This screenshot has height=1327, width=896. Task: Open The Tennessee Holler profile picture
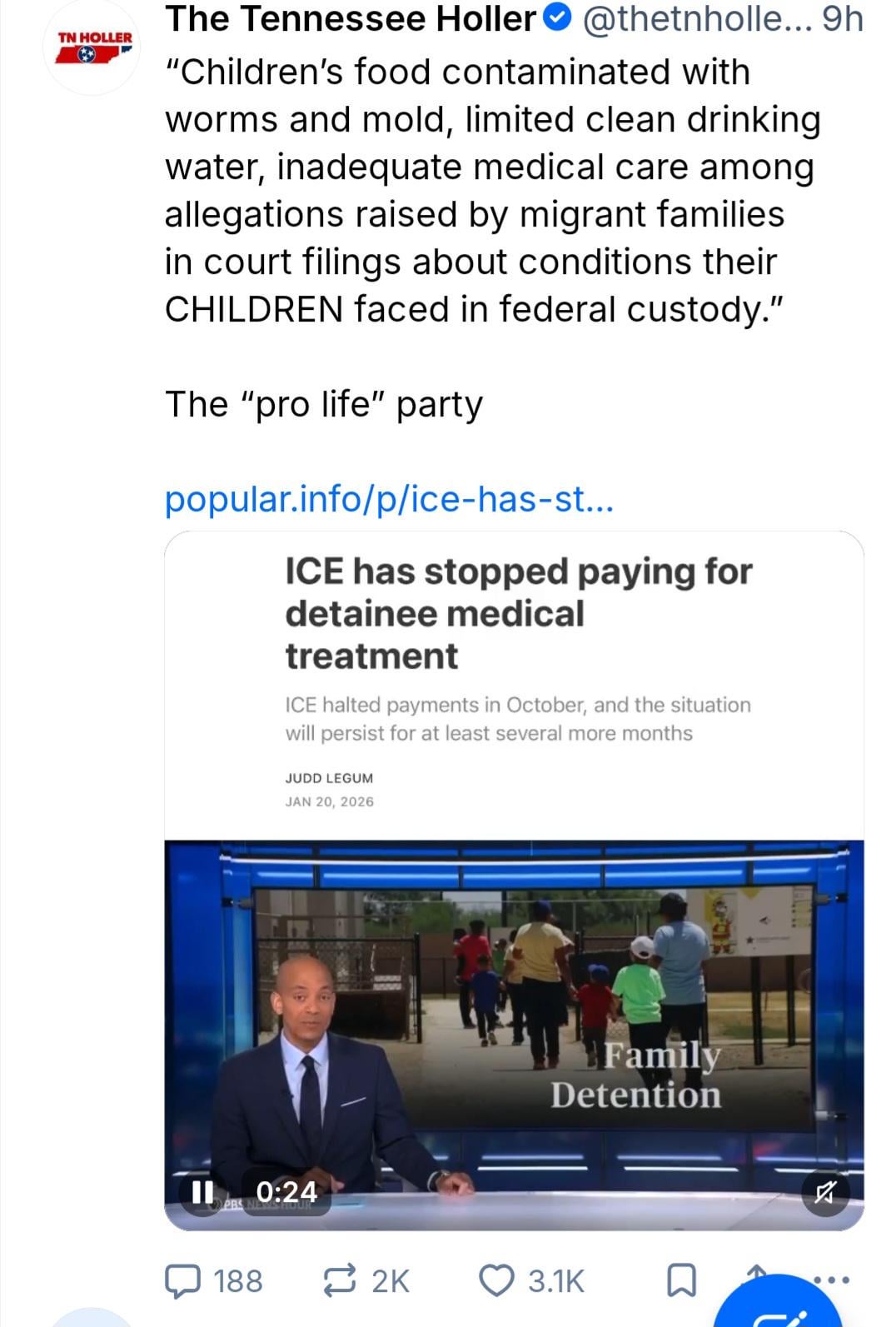pyautogui.click(x=92, y=48)
